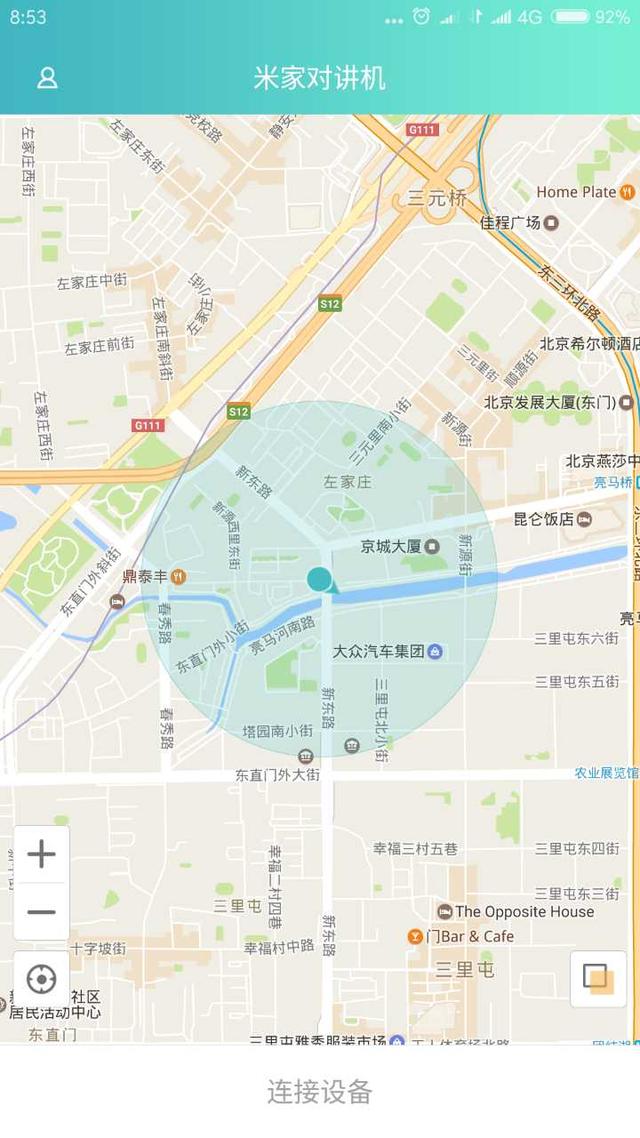This screenshot has width=640, height=1138.
Task: Switch map layer with the square icon
Action: click(x=598, y=979)
